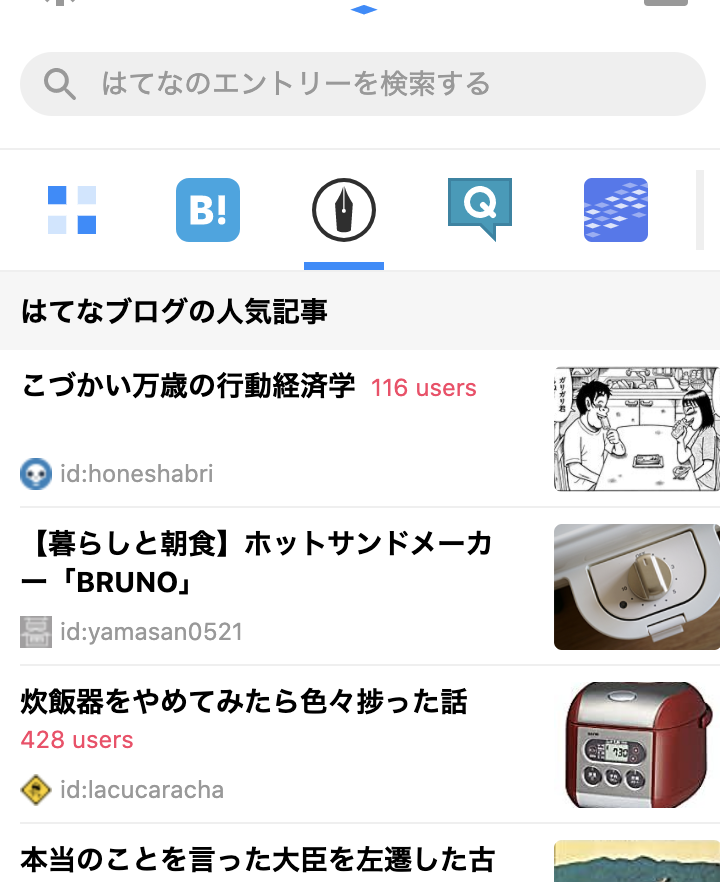Open the Q-mark Jinriki Kensaku icon
The height and width of the screenshot is (882, 720).
pyautogui.click(x=479, y=209)
